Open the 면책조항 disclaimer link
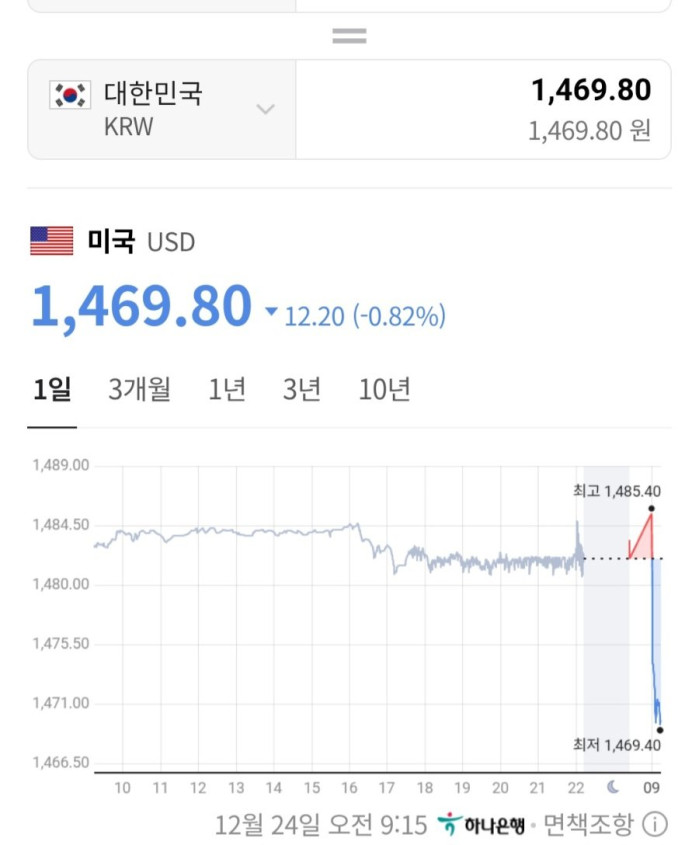 [x=588, y=825]
